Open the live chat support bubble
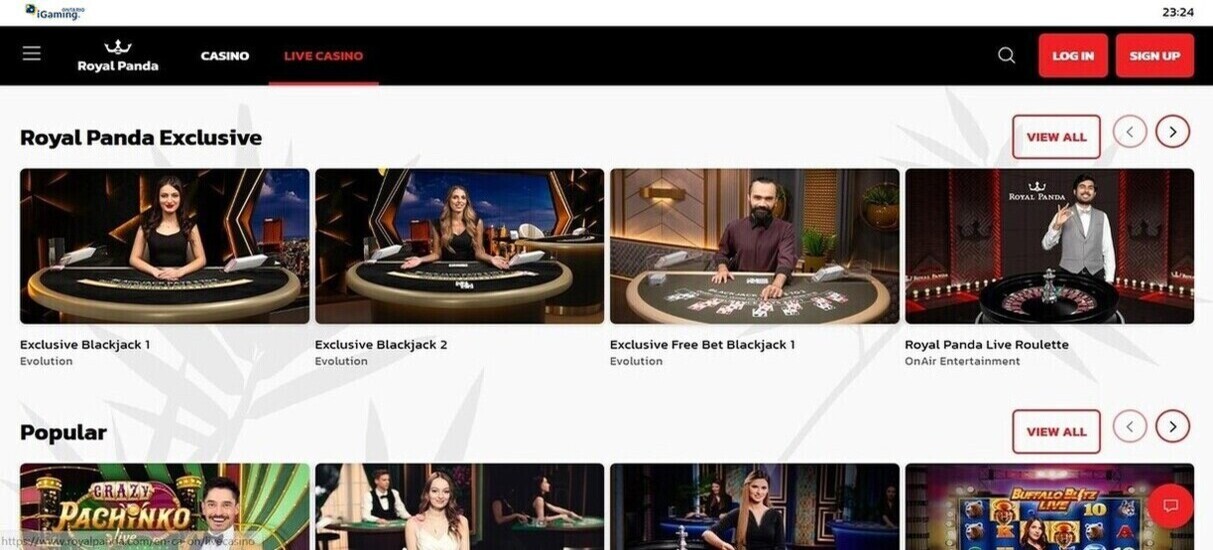 coord(1170,506)
